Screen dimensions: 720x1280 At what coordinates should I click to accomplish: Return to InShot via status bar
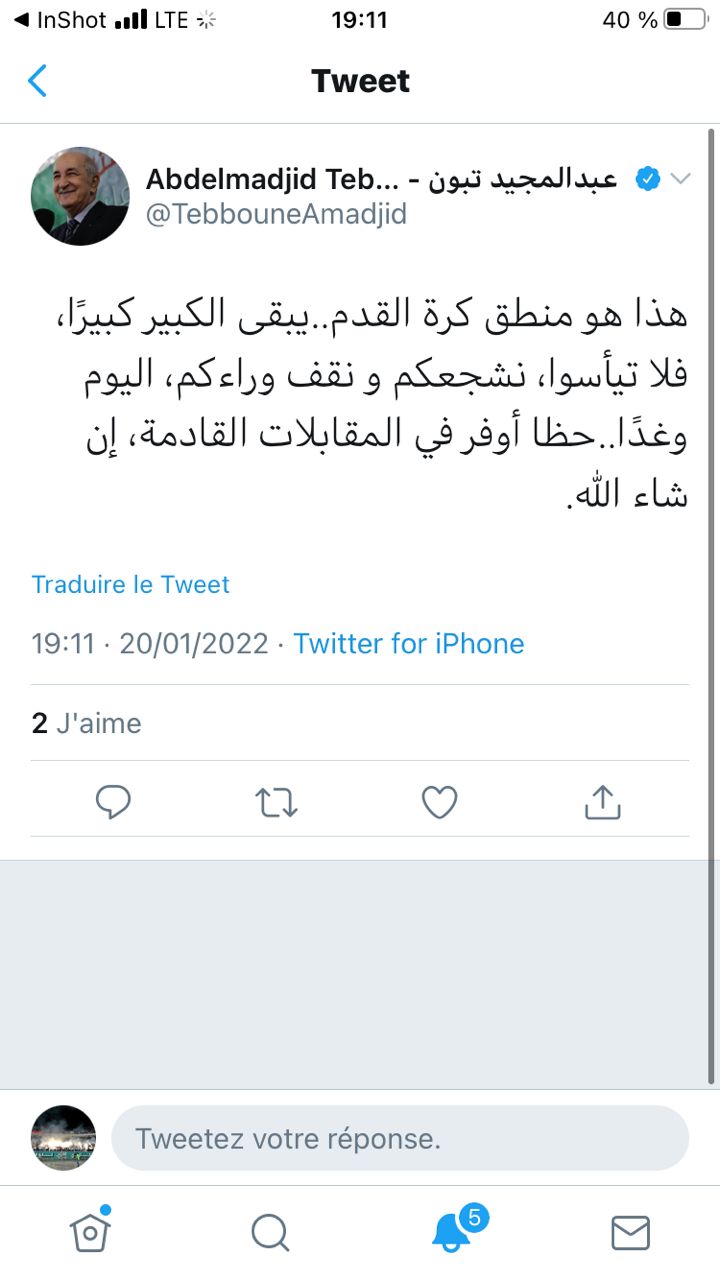point(60,20)
